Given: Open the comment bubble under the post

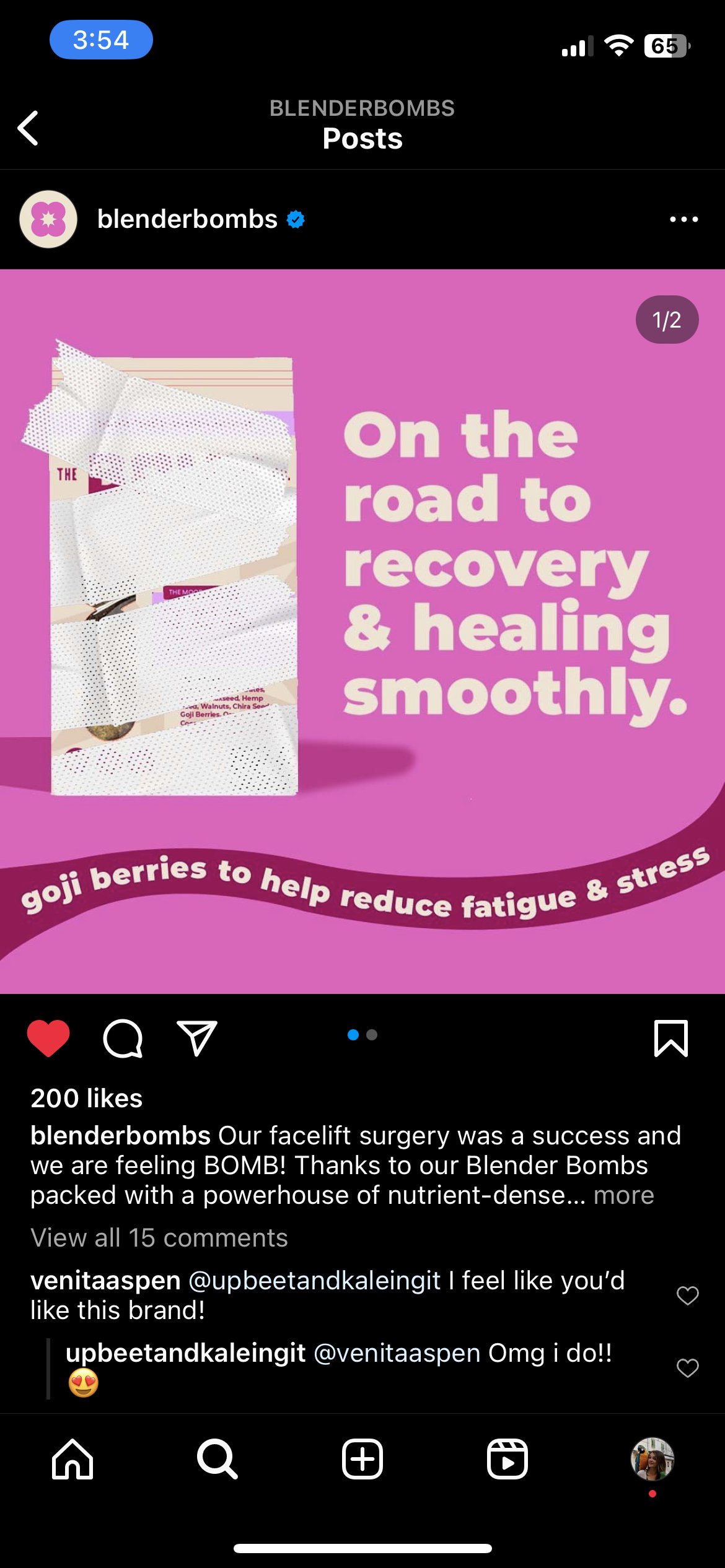Looking at the screenshot, I should (123, 1038).
